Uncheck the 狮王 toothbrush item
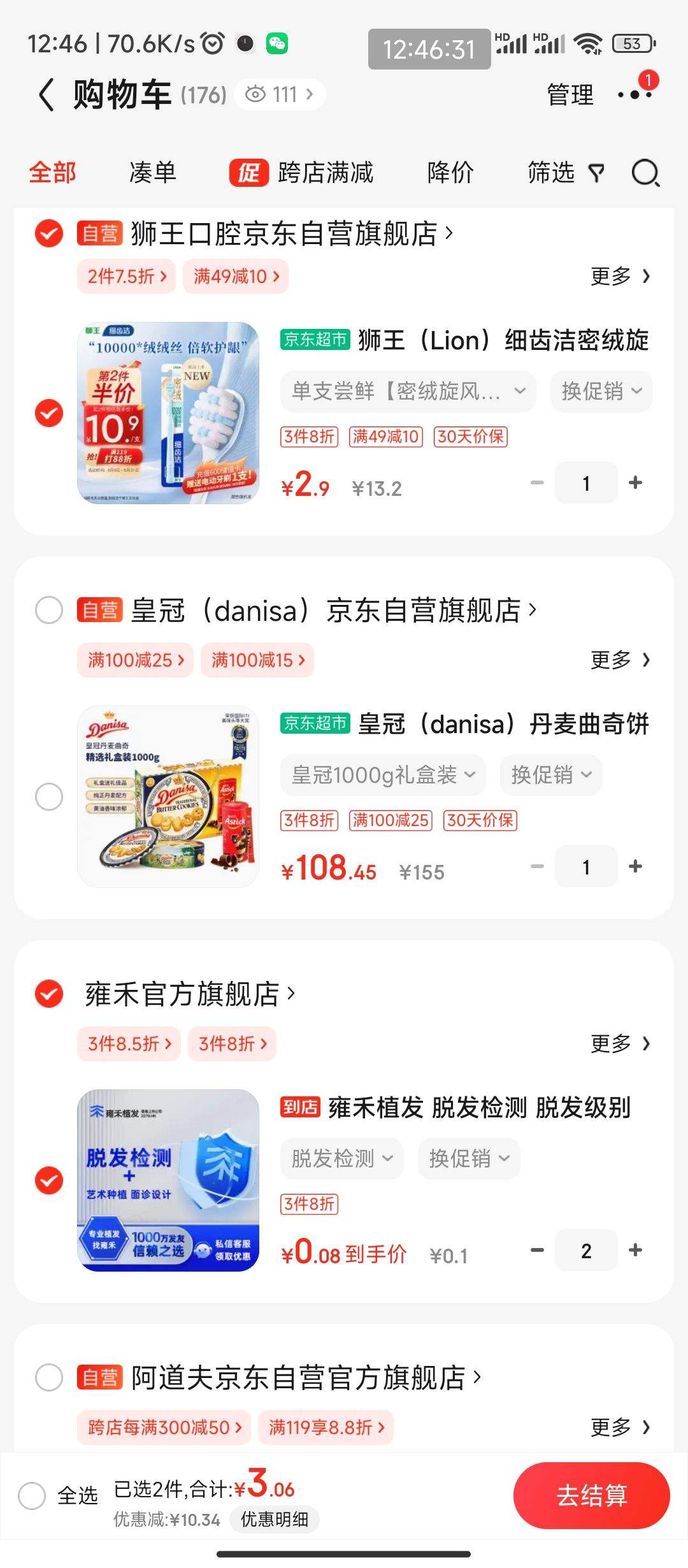Viewport: 688px width, 1568px height. (49, 413)
